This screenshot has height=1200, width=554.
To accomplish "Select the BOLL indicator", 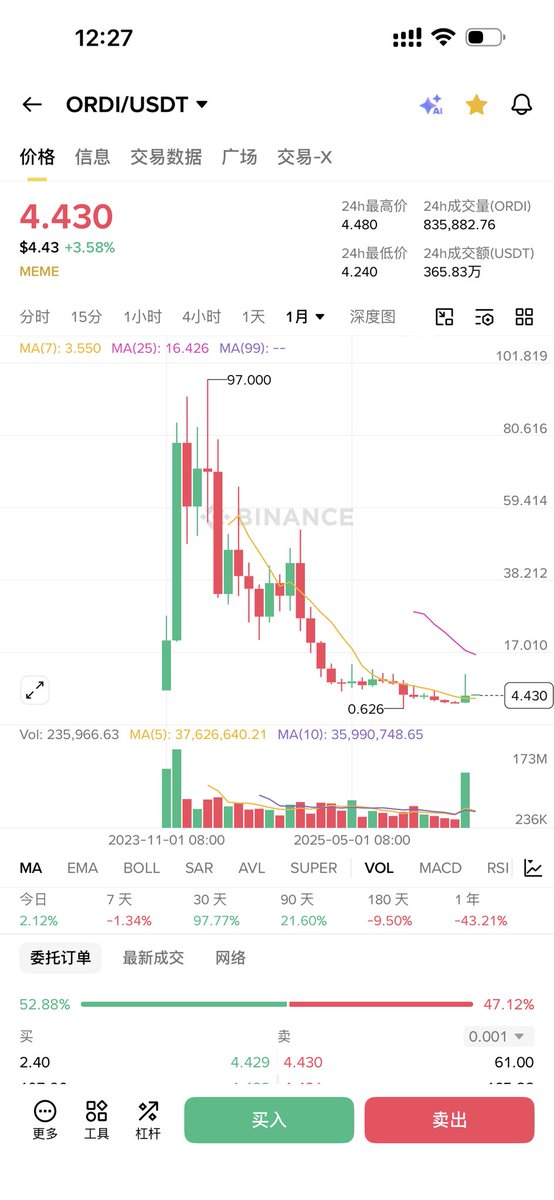I will point(141,868).
